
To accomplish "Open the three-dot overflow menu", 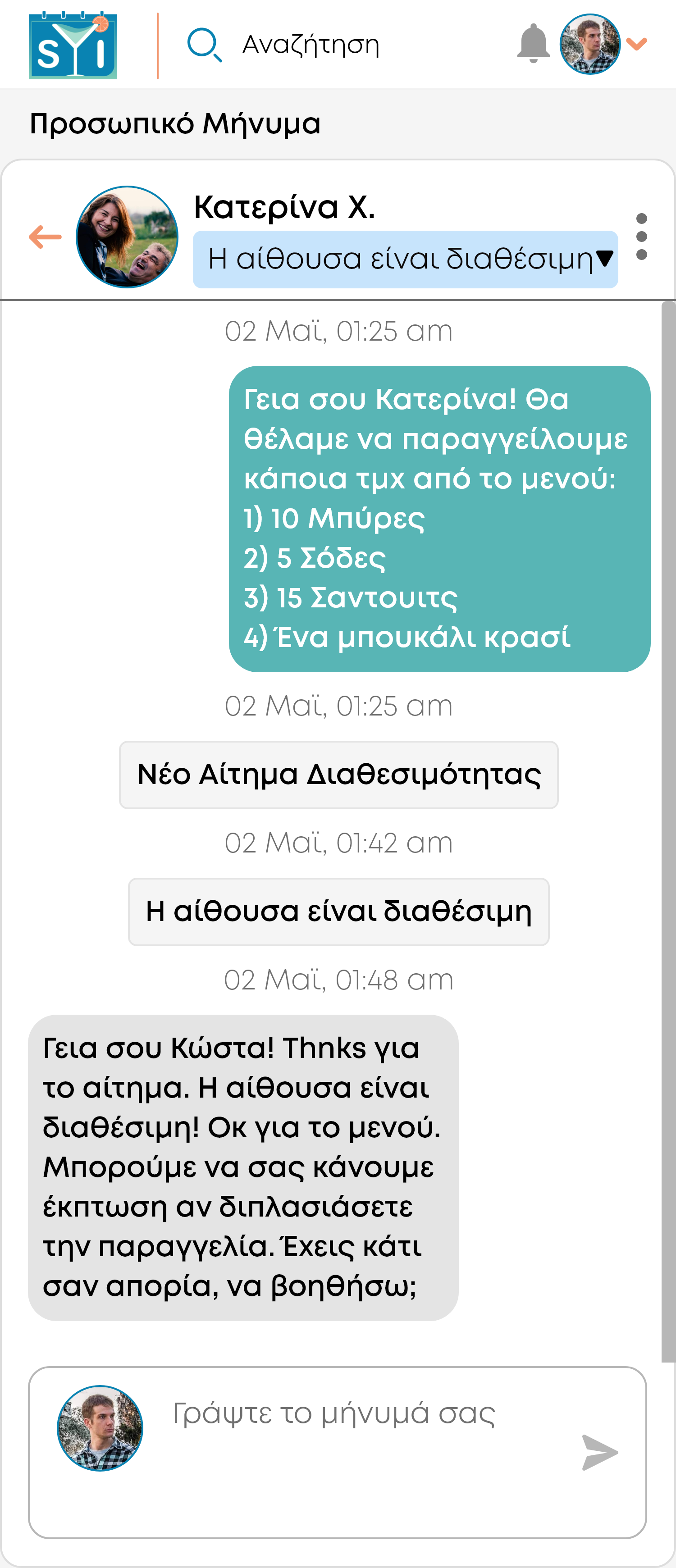I will click(x=641, y=237).
